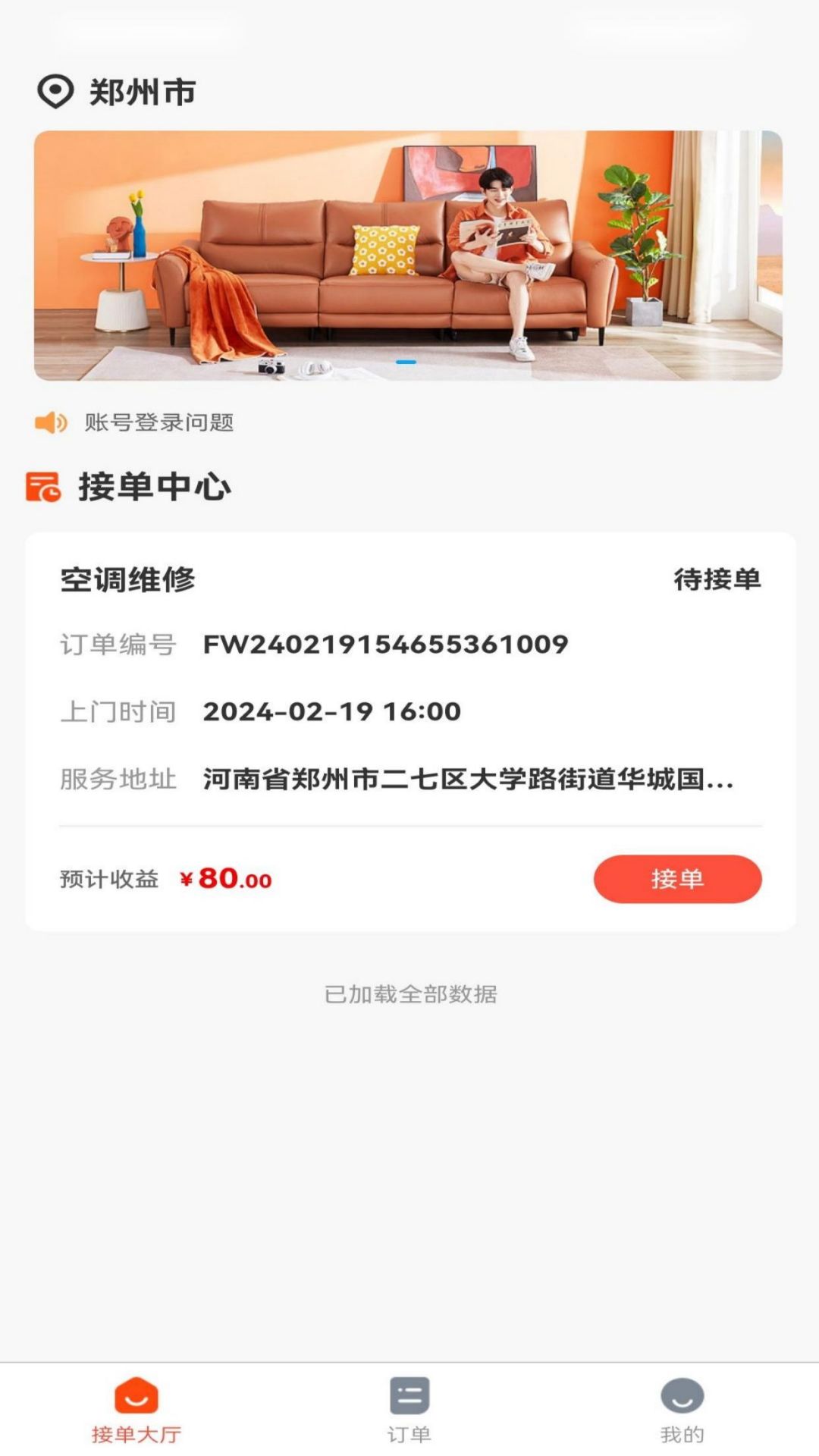Expand the truncated service address text
Viewport: 819px width, 1456px height.
point(470,777)
